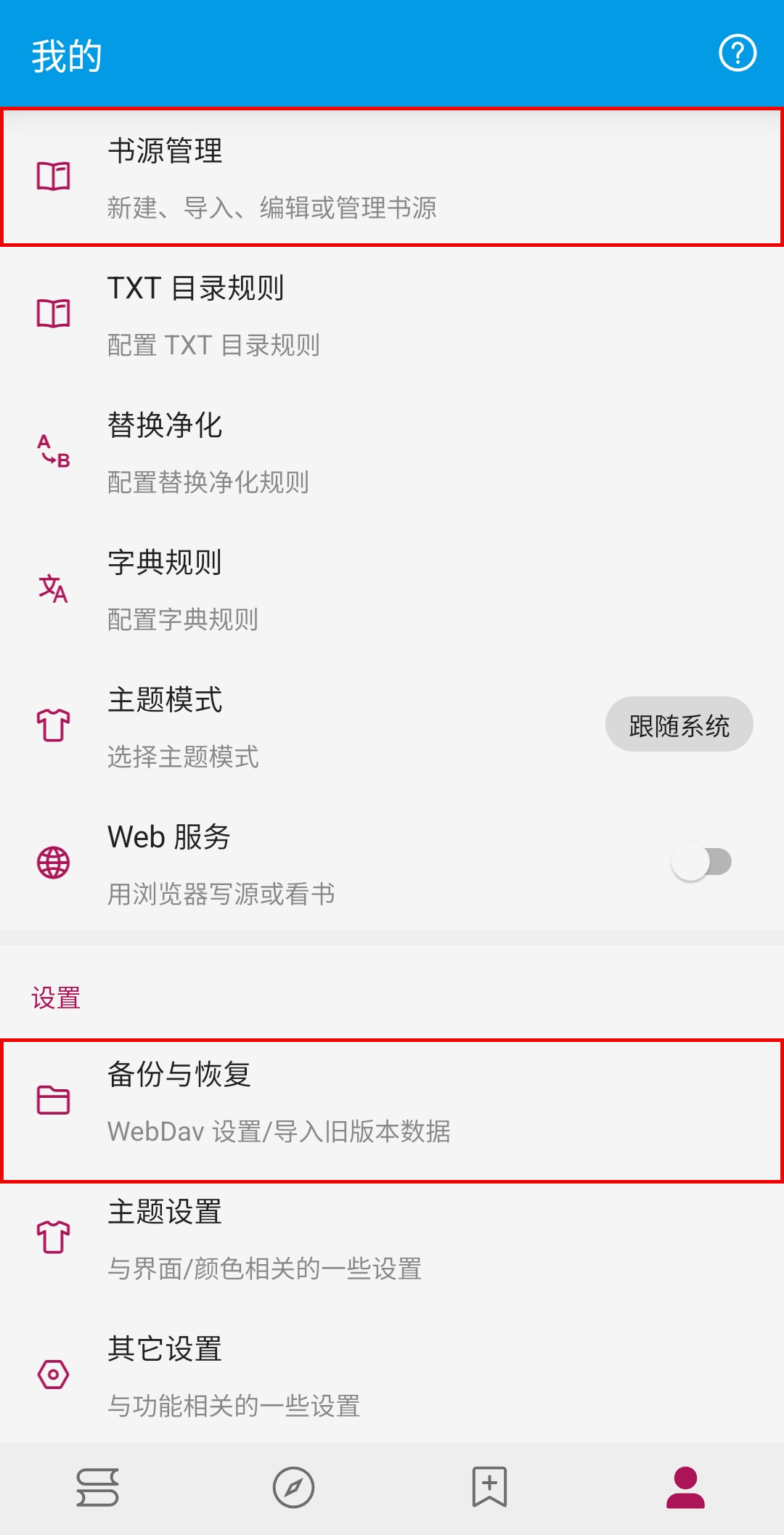Image resolution: width=784 pixels, height=1535 pixels.
Task: Open TXT 目录规则 settings
Action: click(392, 314)
